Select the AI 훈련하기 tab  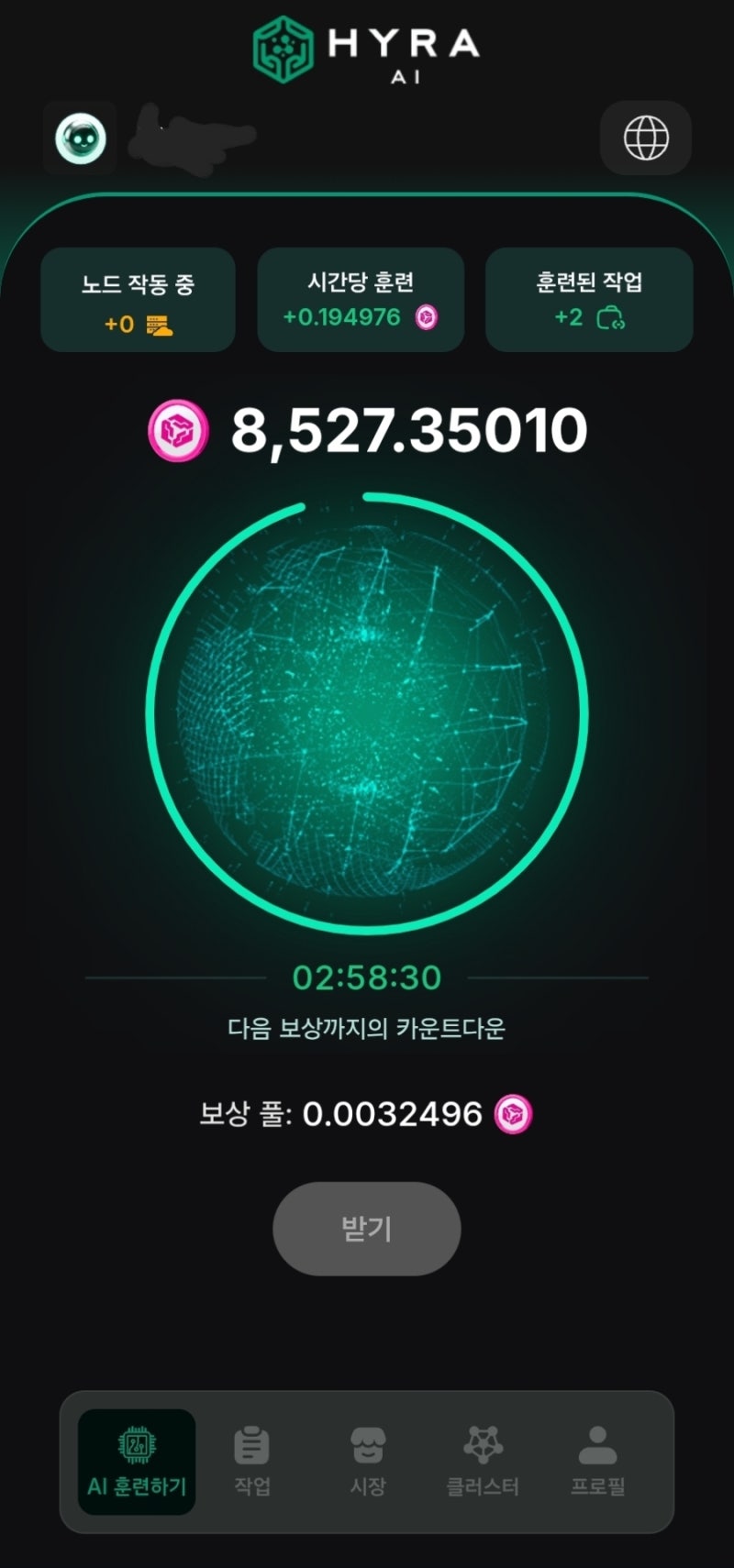pyautogui.click(x=137, y=1462)
